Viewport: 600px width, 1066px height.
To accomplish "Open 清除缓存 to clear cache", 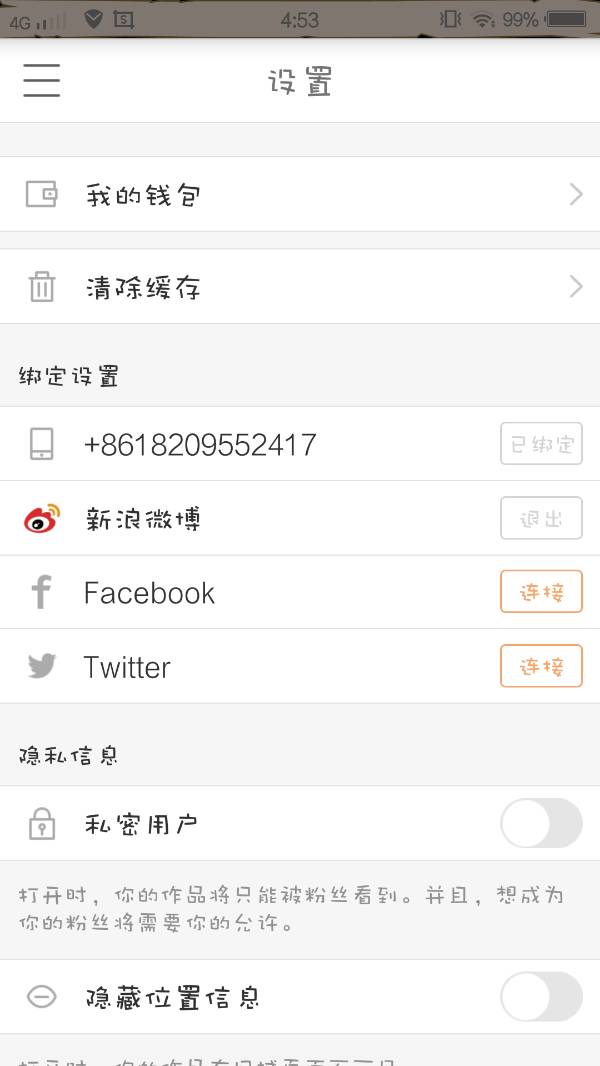I will 300,288.
